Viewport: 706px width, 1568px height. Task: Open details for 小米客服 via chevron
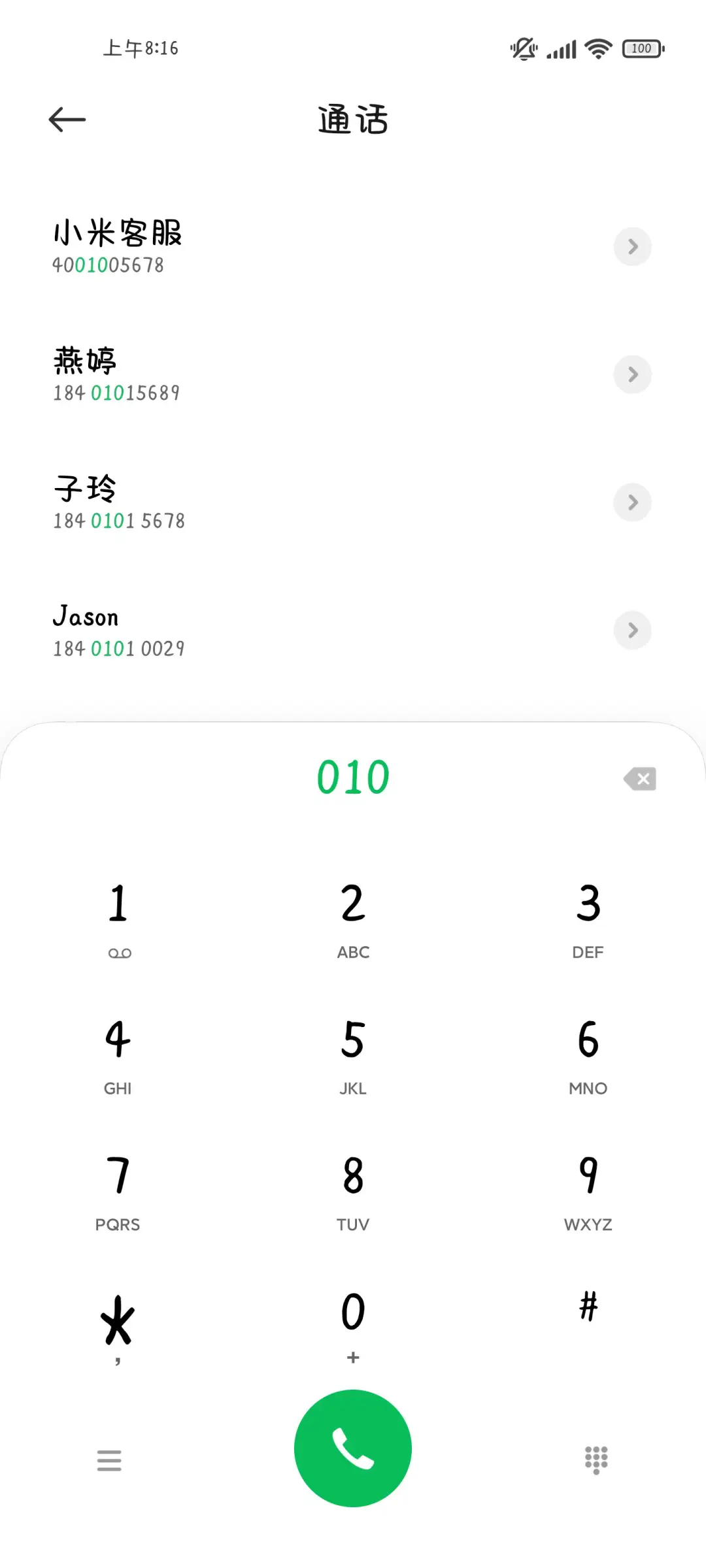631,246
